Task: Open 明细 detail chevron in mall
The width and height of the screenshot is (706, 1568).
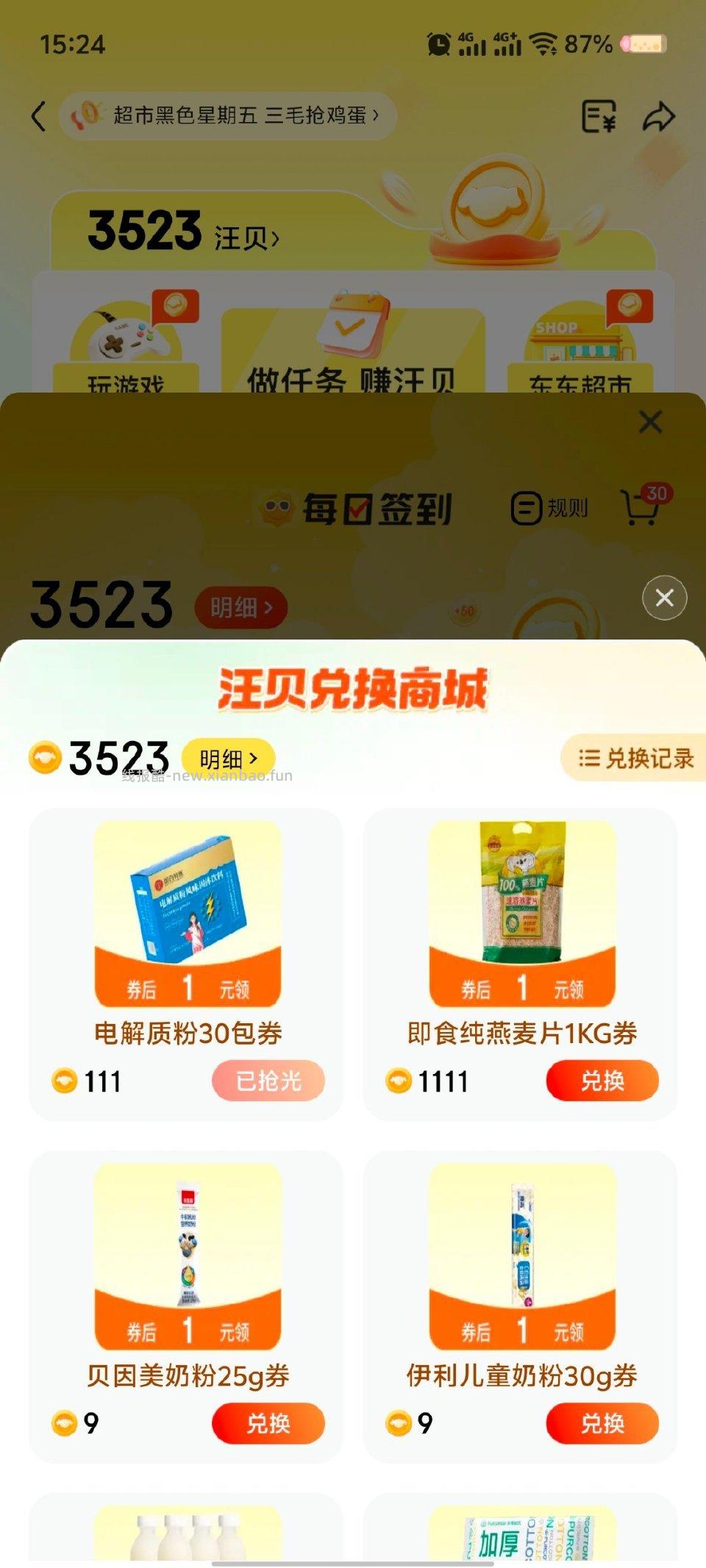Action: (229, 758)
